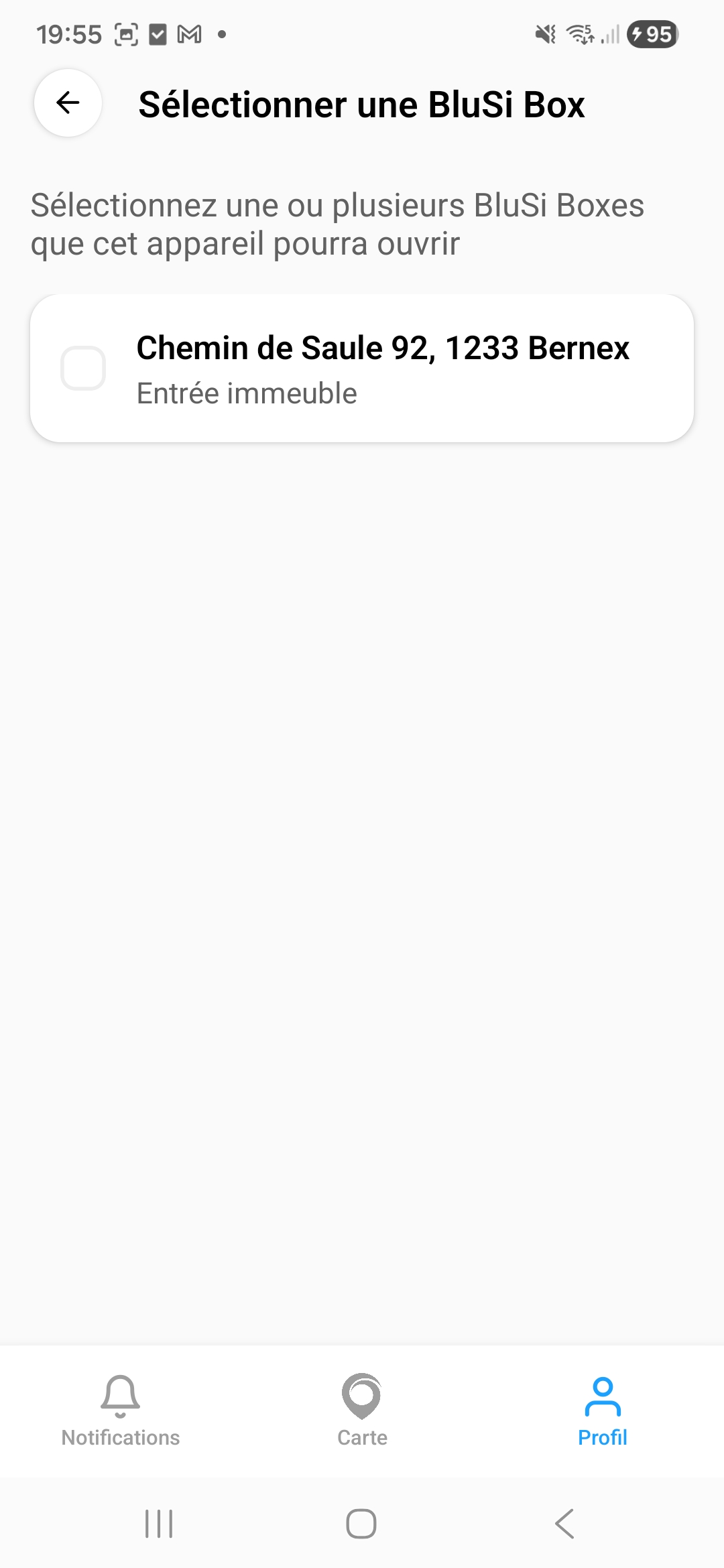Open the Notifications tab

[x=121, y=1411]
